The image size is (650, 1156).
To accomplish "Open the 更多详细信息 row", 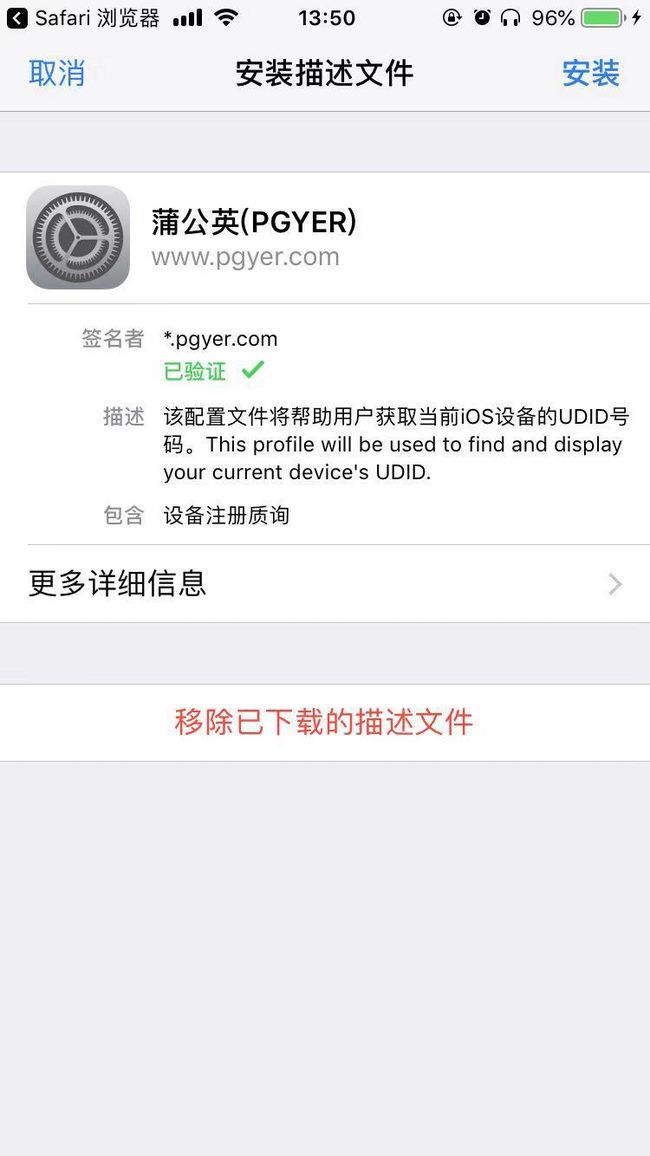I will coord(325,584).
